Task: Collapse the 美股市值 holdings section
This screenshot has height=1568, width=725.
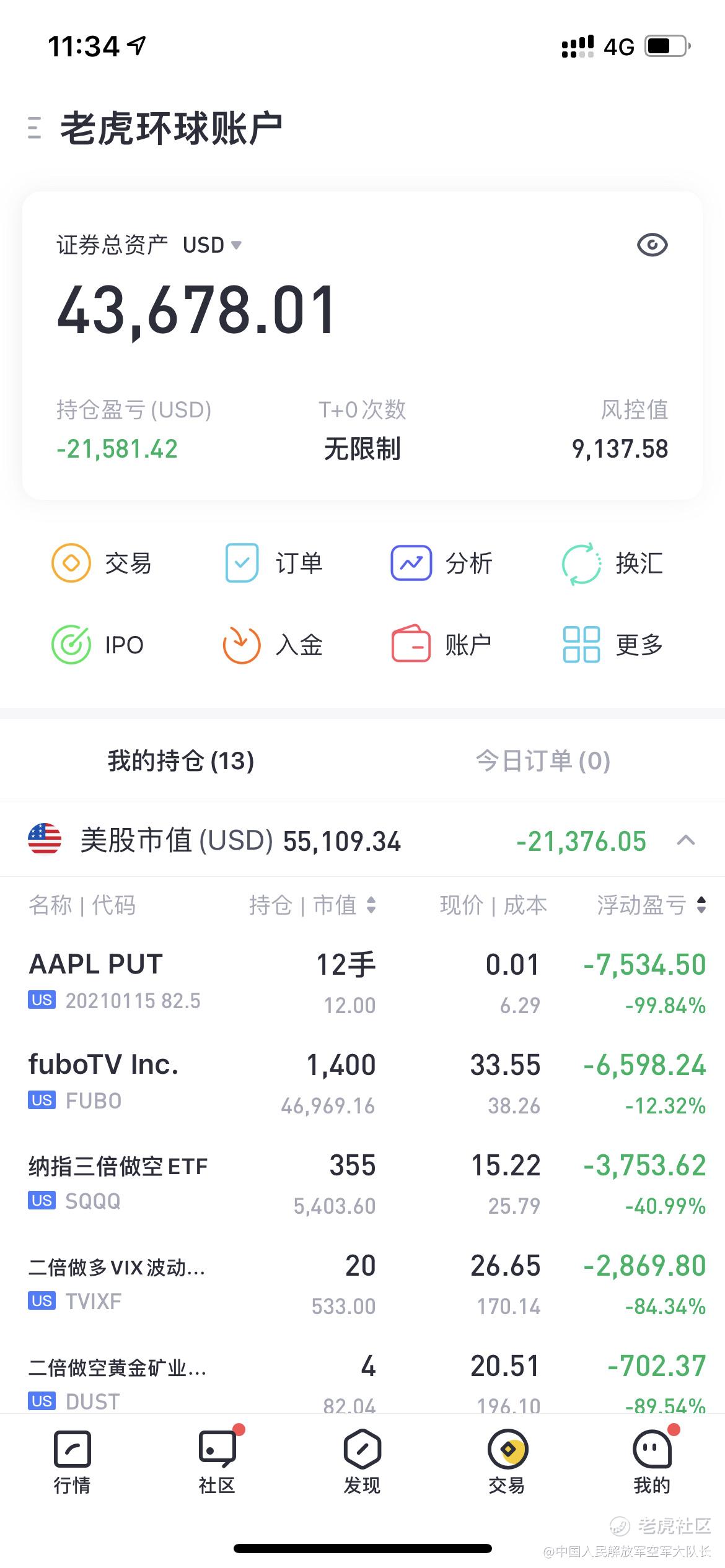Action: click(686, 841)
